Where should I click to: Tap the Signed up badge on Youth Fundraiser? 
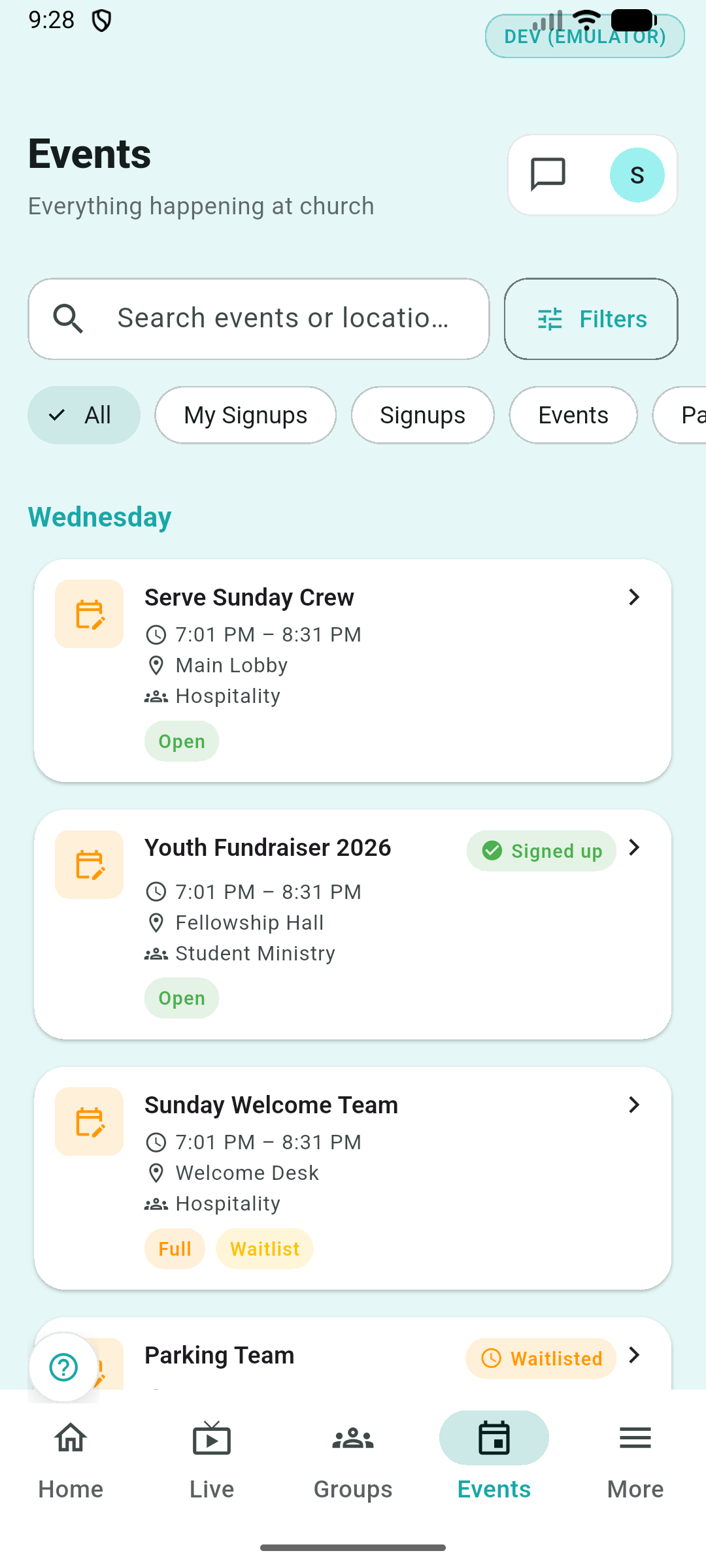click(x=541, y=850)
